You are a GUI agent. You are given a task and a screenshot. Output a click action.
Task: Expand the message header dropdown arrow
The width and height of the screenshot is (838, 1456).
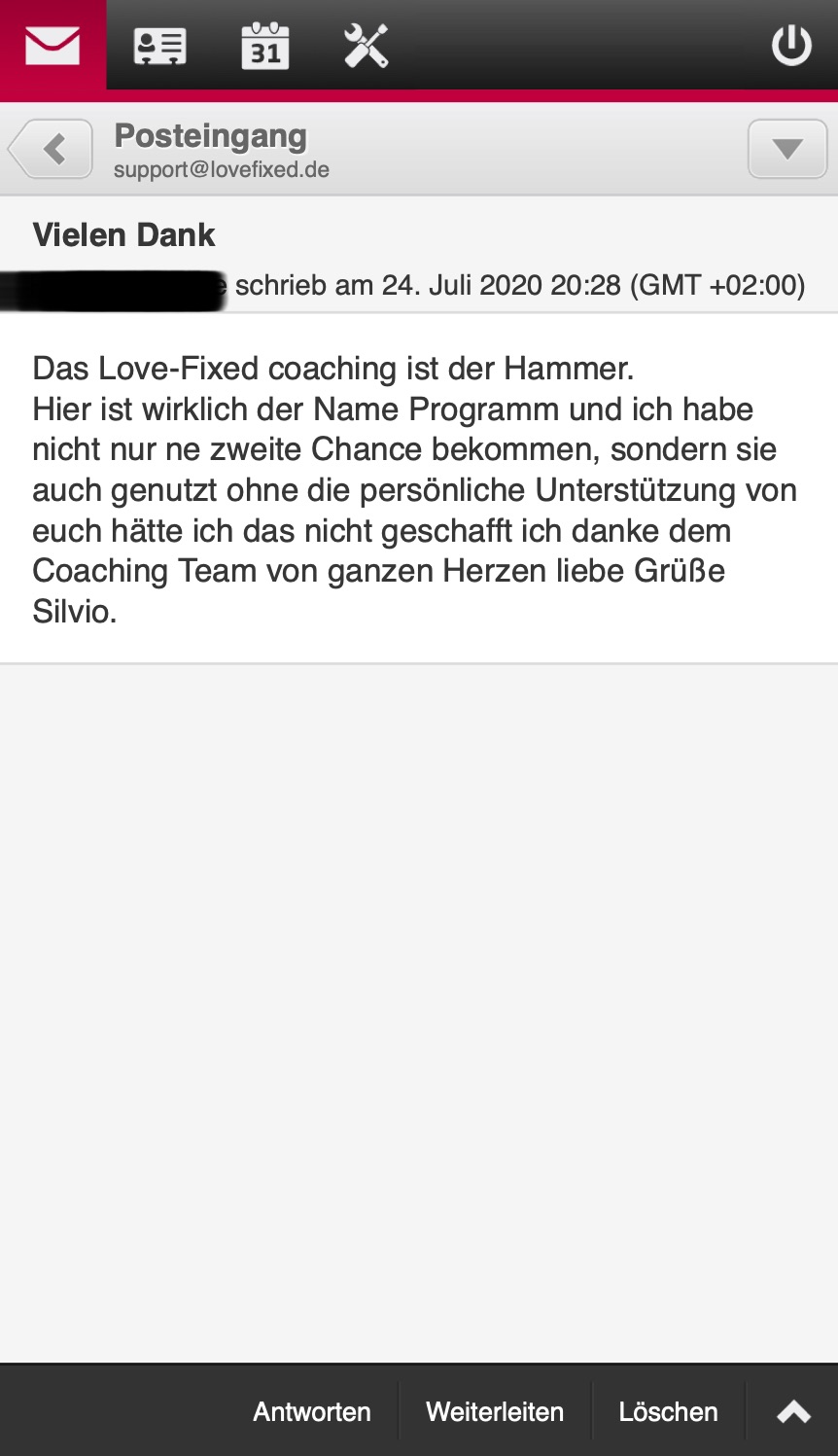[786, 149]
